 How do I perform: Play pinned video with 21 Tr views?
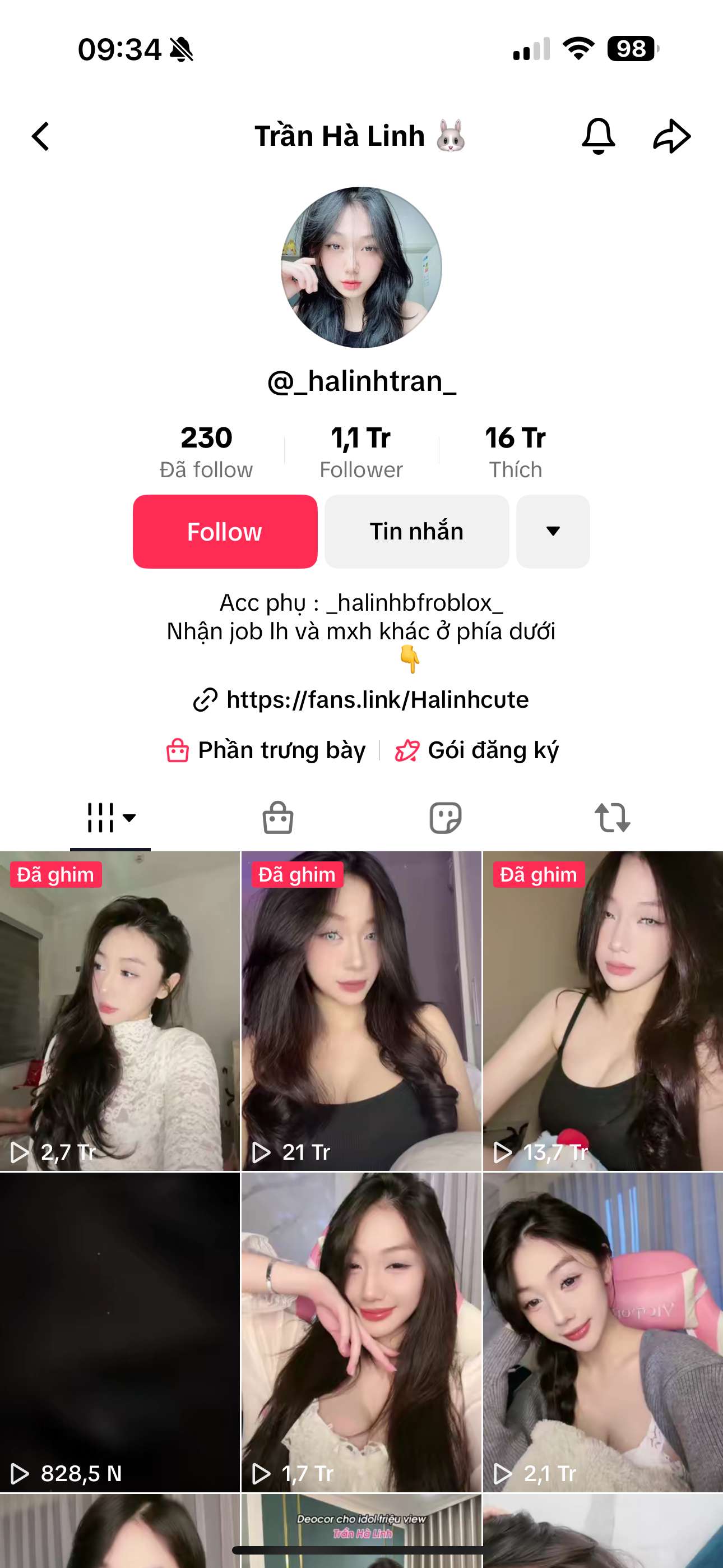coord(361,1011)
